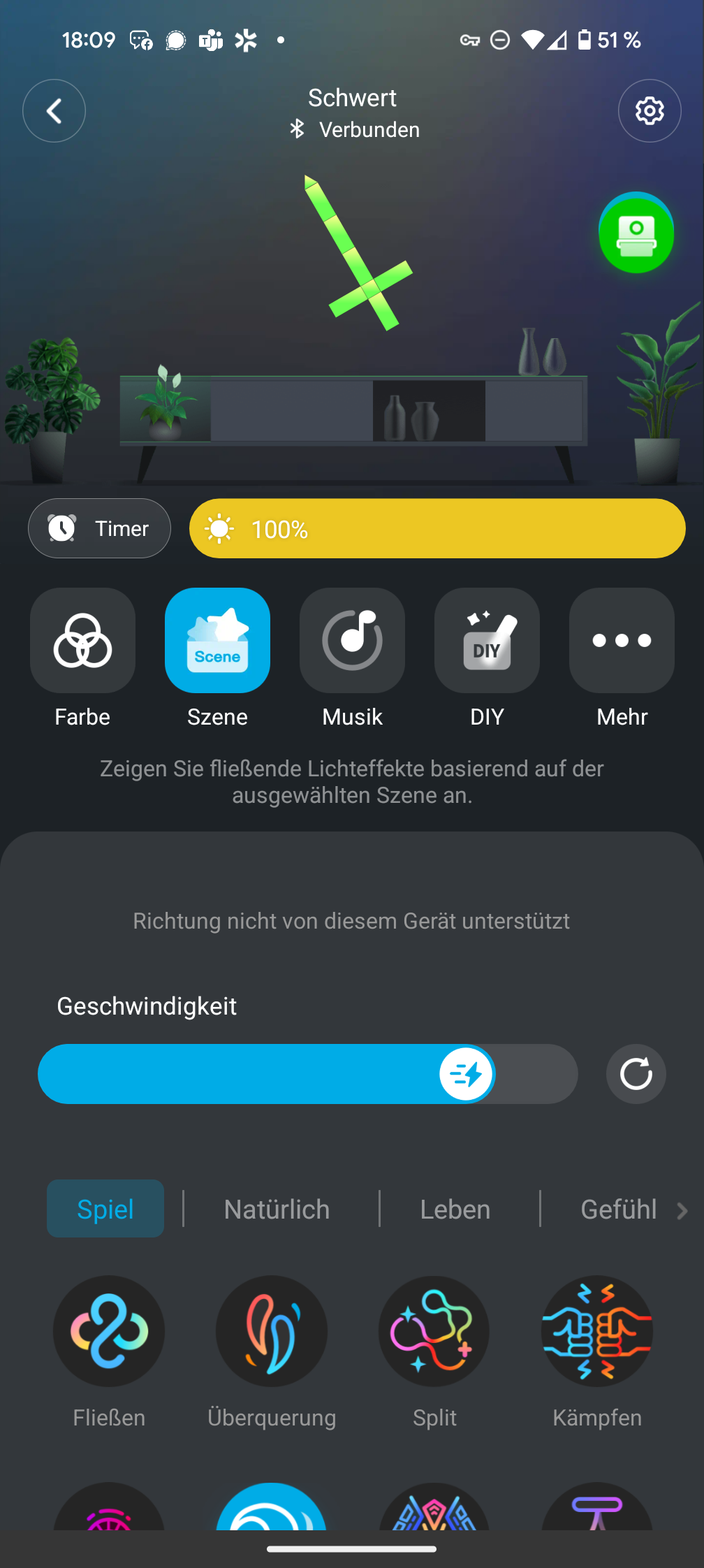Tap the green device button
Image resolution: width=704 pixels, height=1568 pixels.
[x=636, y=233]
